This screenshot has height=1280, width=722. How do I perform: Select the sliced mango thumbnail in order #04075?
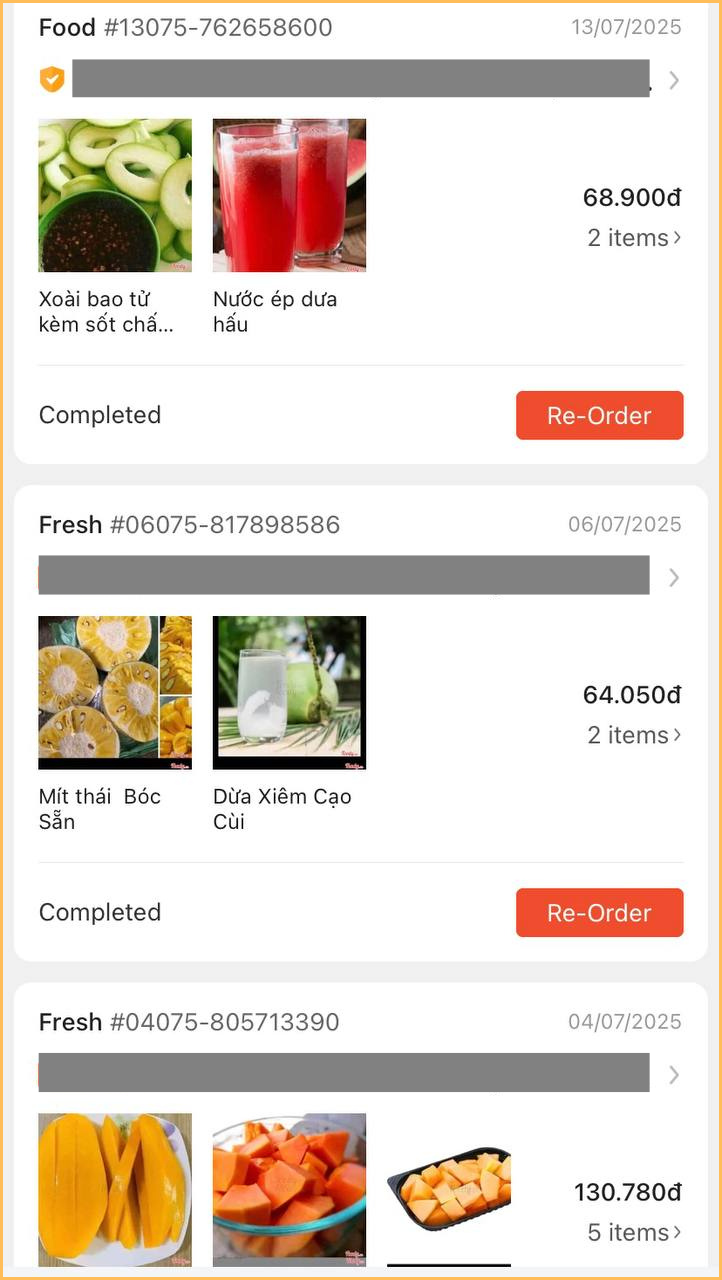coord(114,1190)
